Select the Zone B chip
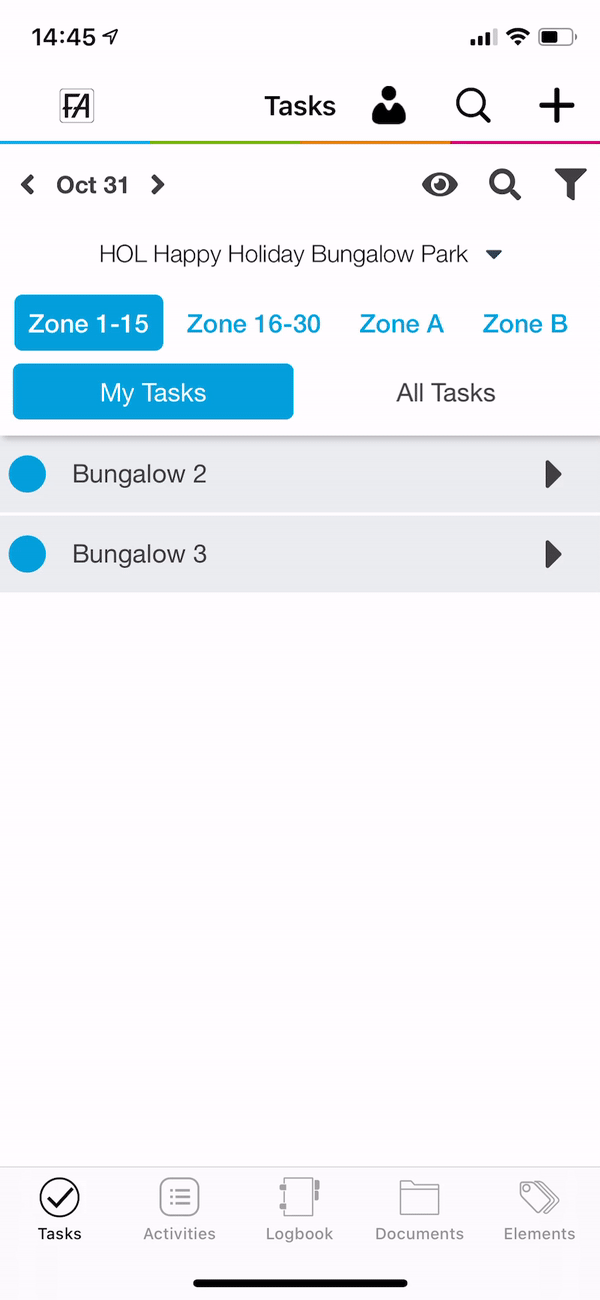Screen dimensions: 600x1300 [x=525, y=324]
